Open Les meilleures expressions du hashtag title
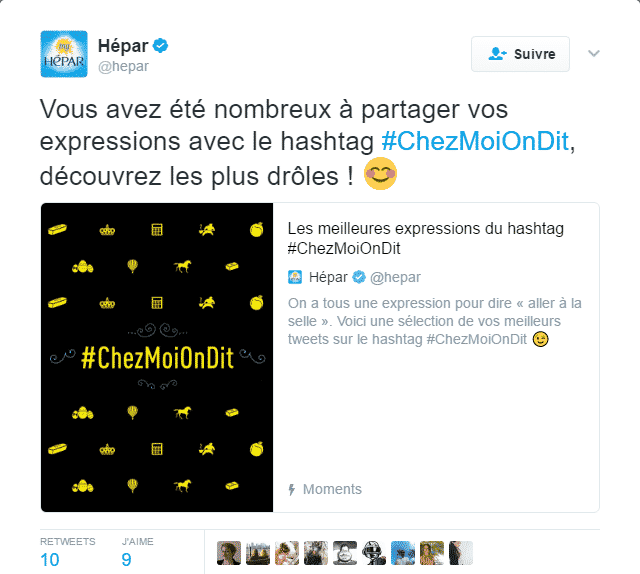This screenshot has width=640, height=574. pyautogui.click(x=425, y=238)
